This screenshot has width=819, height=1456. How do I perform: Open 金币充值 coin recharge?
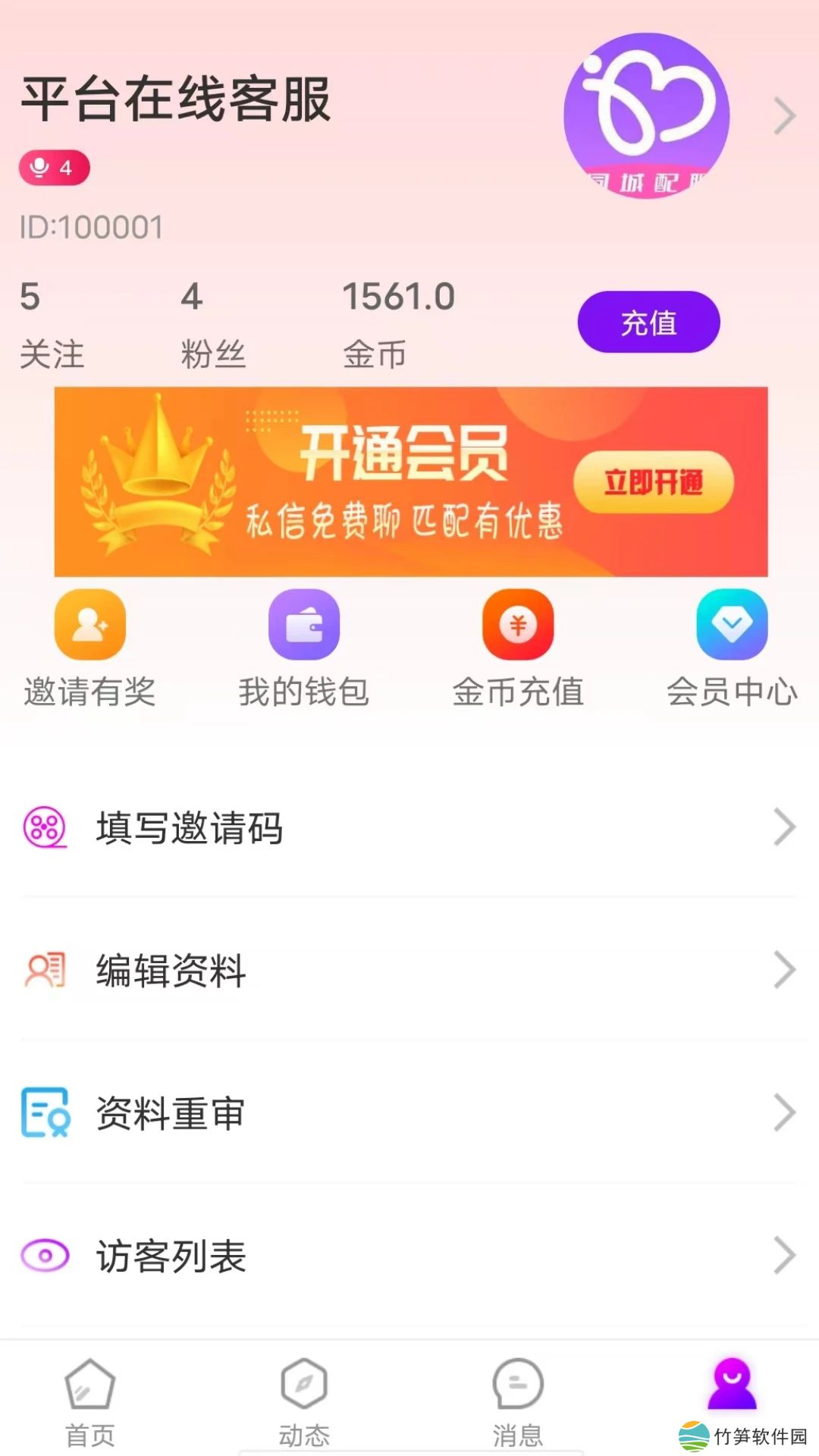pos(518,647)
